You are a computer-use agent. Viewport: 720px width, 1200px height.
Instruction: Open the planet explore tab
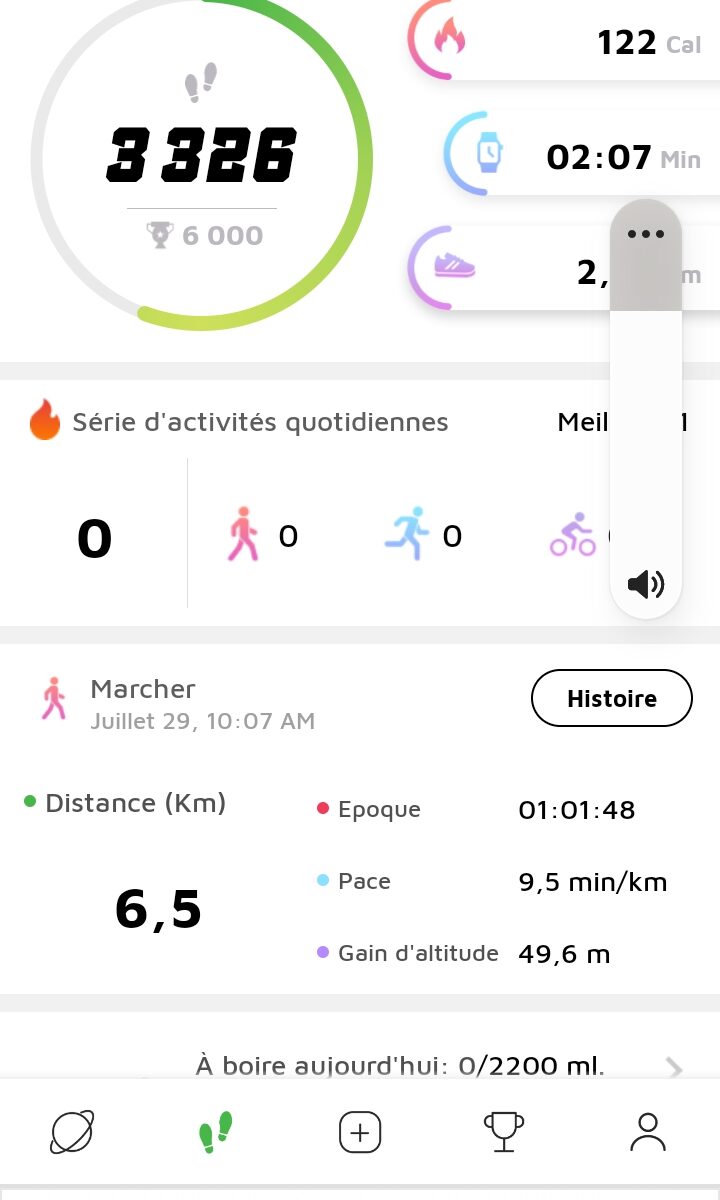pos(72,1132)
